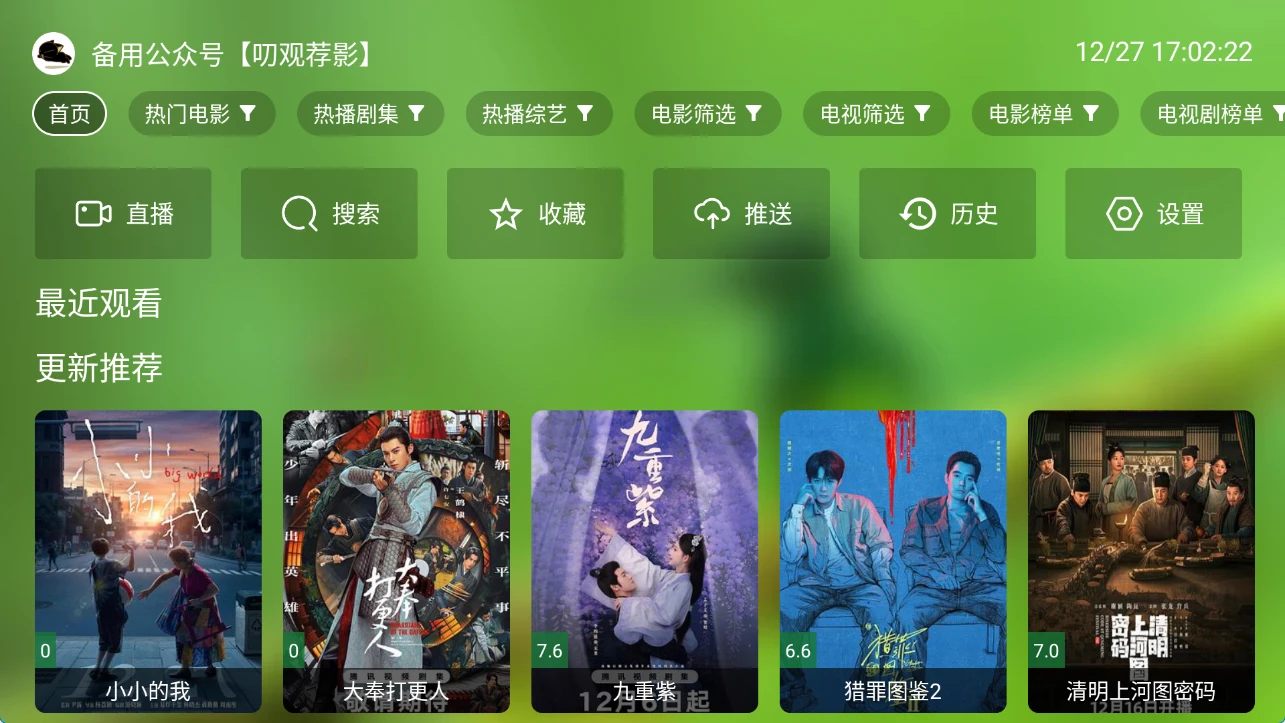The image size is (1285, 723).
Task: Open the 九重紫 drama card
Action: click(x=644, y=560)
